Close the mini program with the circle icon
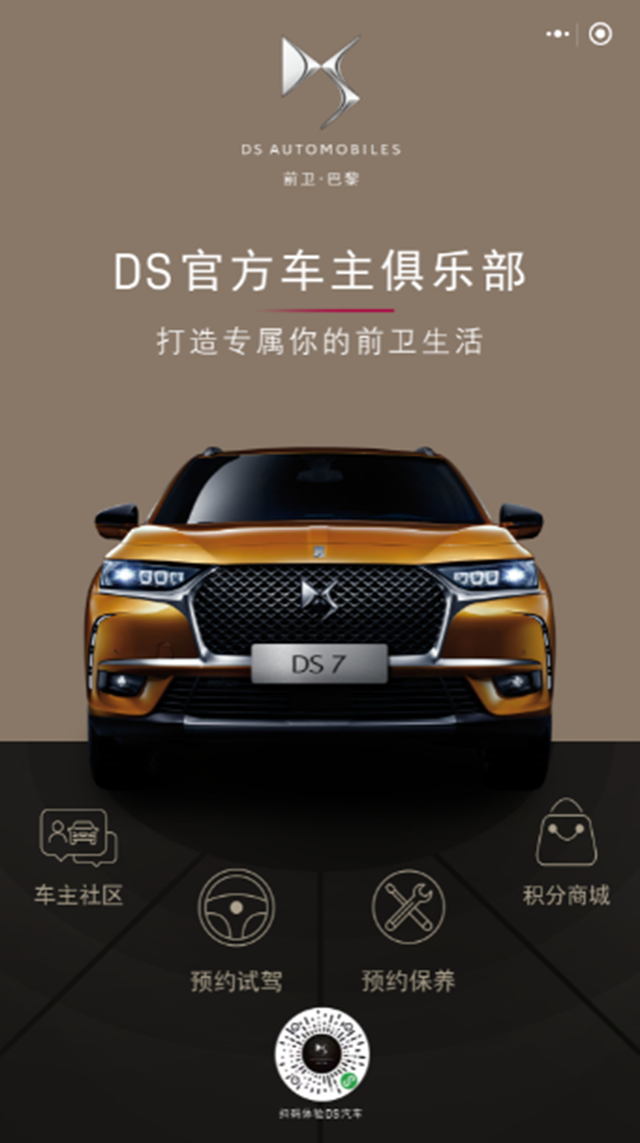 click(600, 34)
